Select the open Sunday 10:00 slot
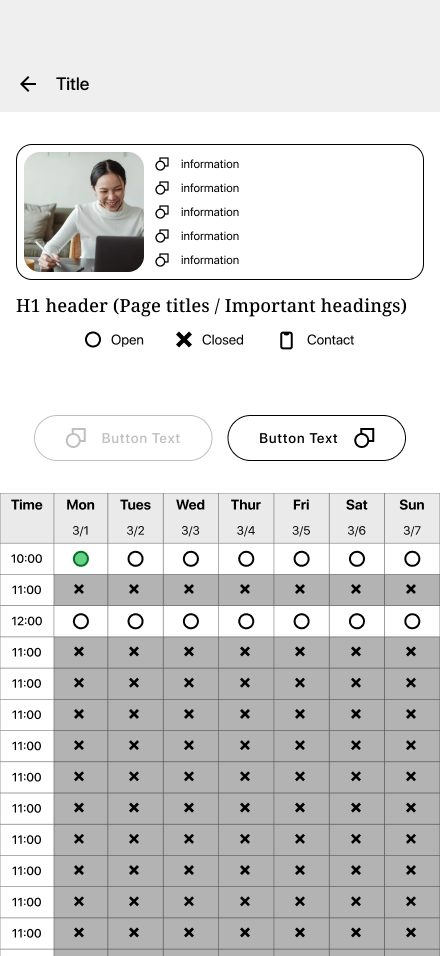This screenshot has height=956, width=440. pyautogui.click(x=412, y=558)
